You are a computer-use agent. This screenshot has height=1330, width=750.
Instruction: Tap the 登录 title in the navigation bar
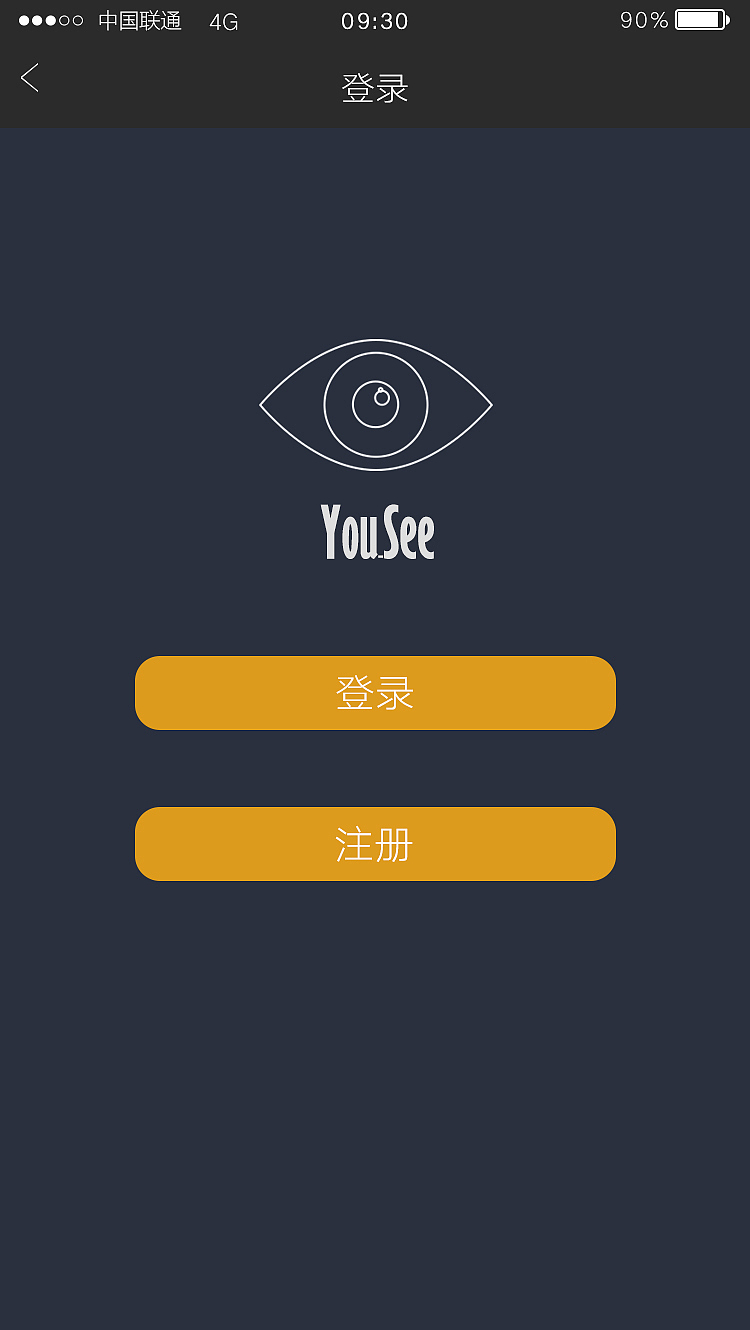pos(375,87)
